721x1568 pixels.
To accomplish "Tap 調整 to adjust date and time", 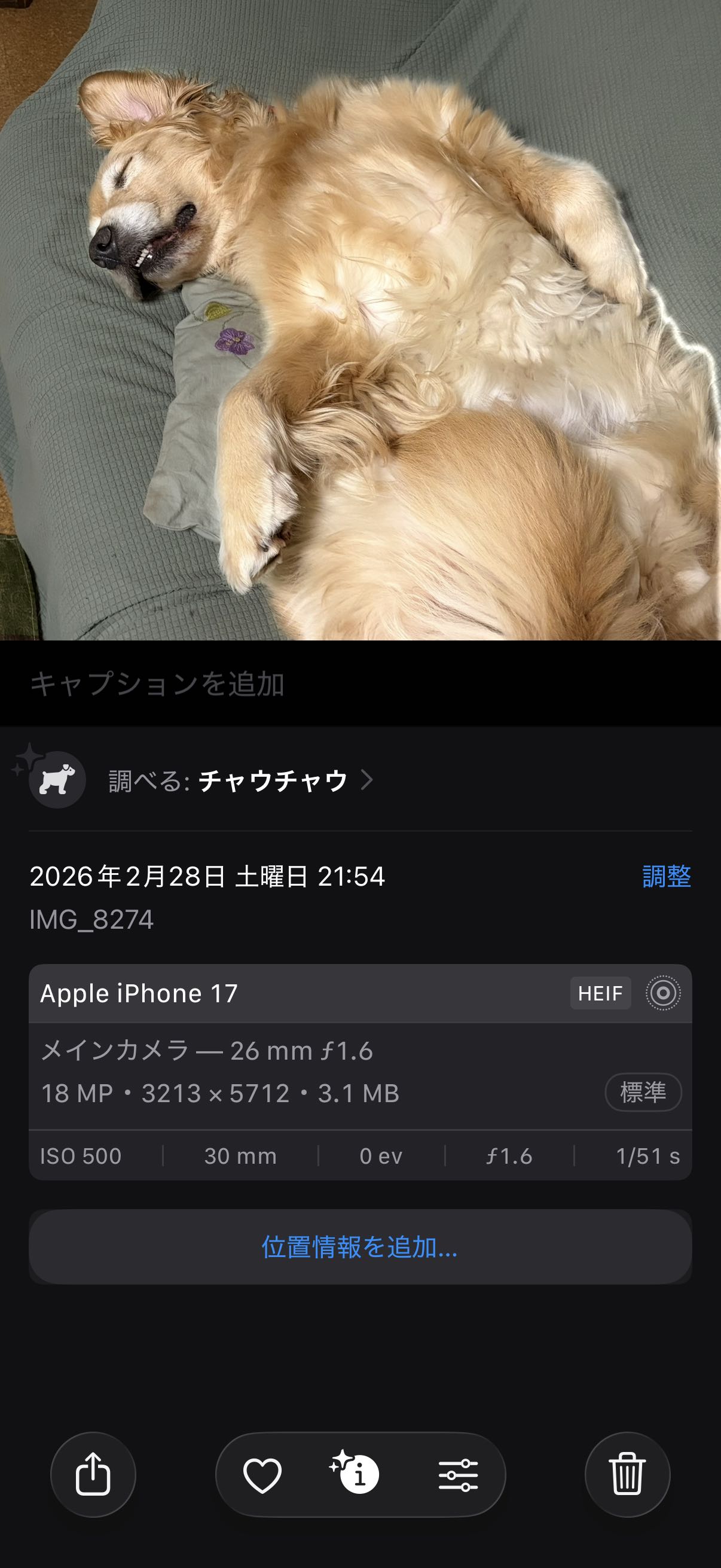I will click(666, 877).
